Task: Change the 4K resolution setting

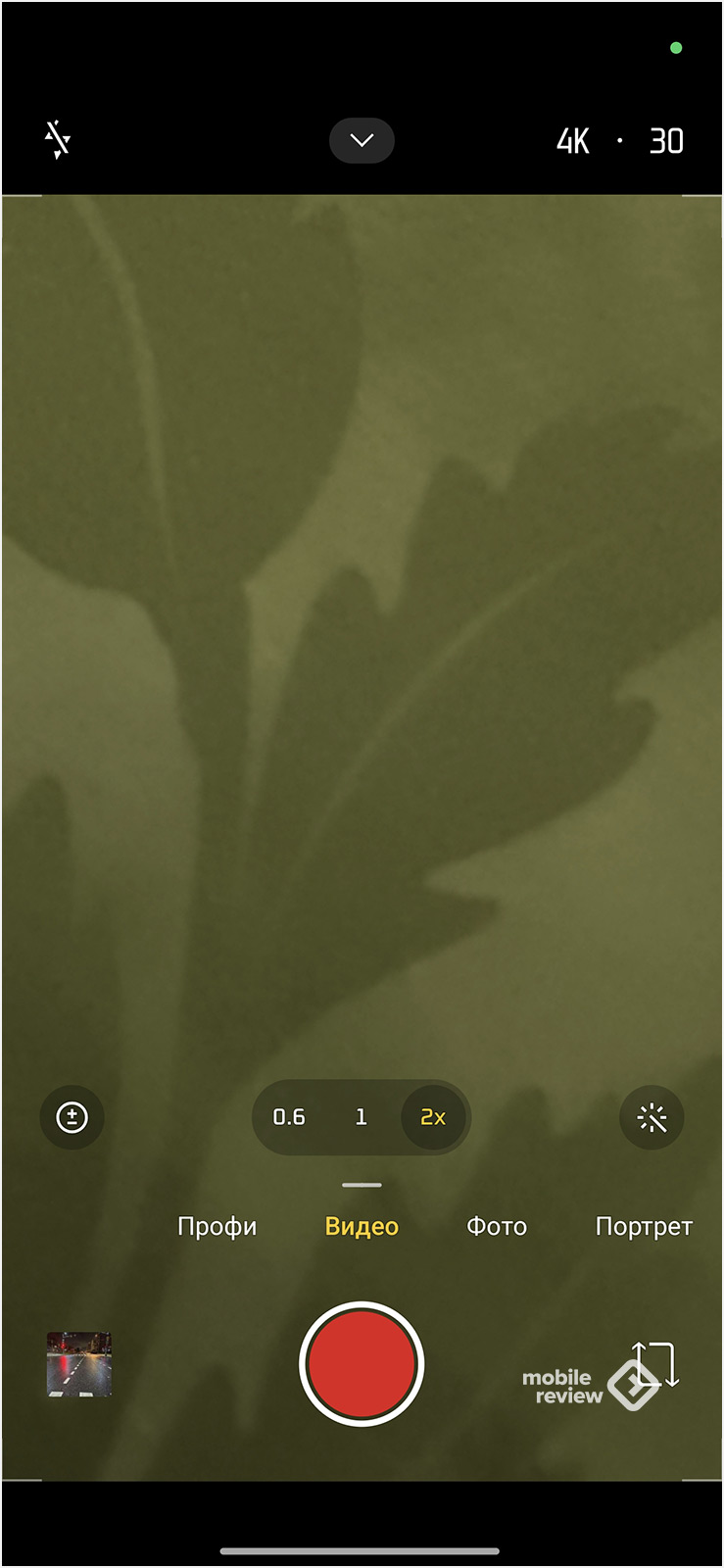Action: click(x=573, y=141)
